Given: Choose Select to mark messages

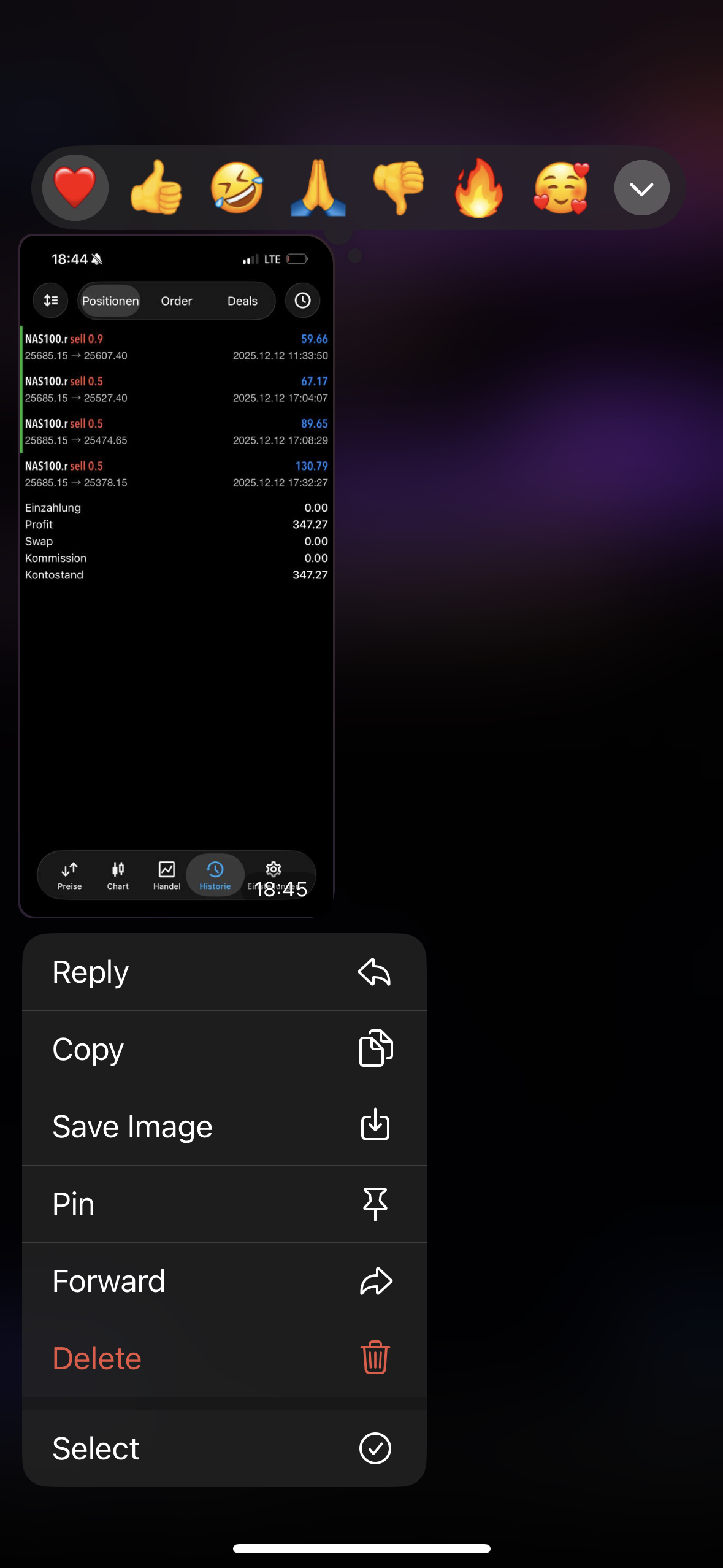Looking at the screenshot, I should tap(224, 1448).
